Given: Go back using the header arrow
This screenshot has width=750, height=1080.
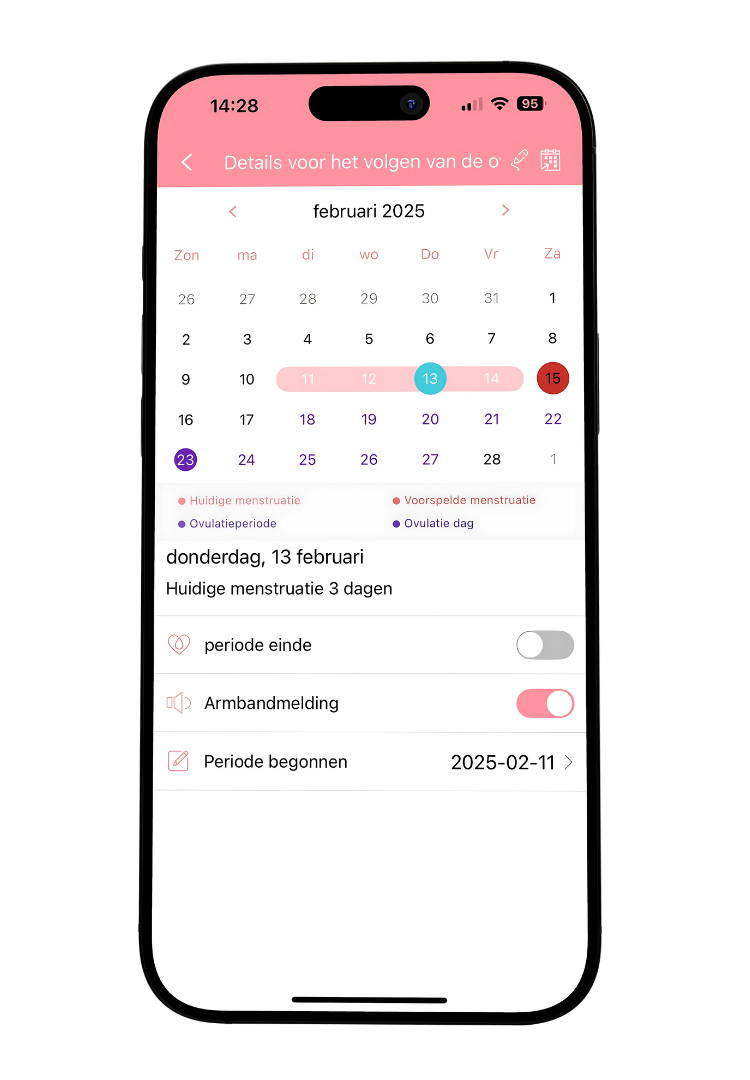Looking at the screenshot, I should click(187, 162).
